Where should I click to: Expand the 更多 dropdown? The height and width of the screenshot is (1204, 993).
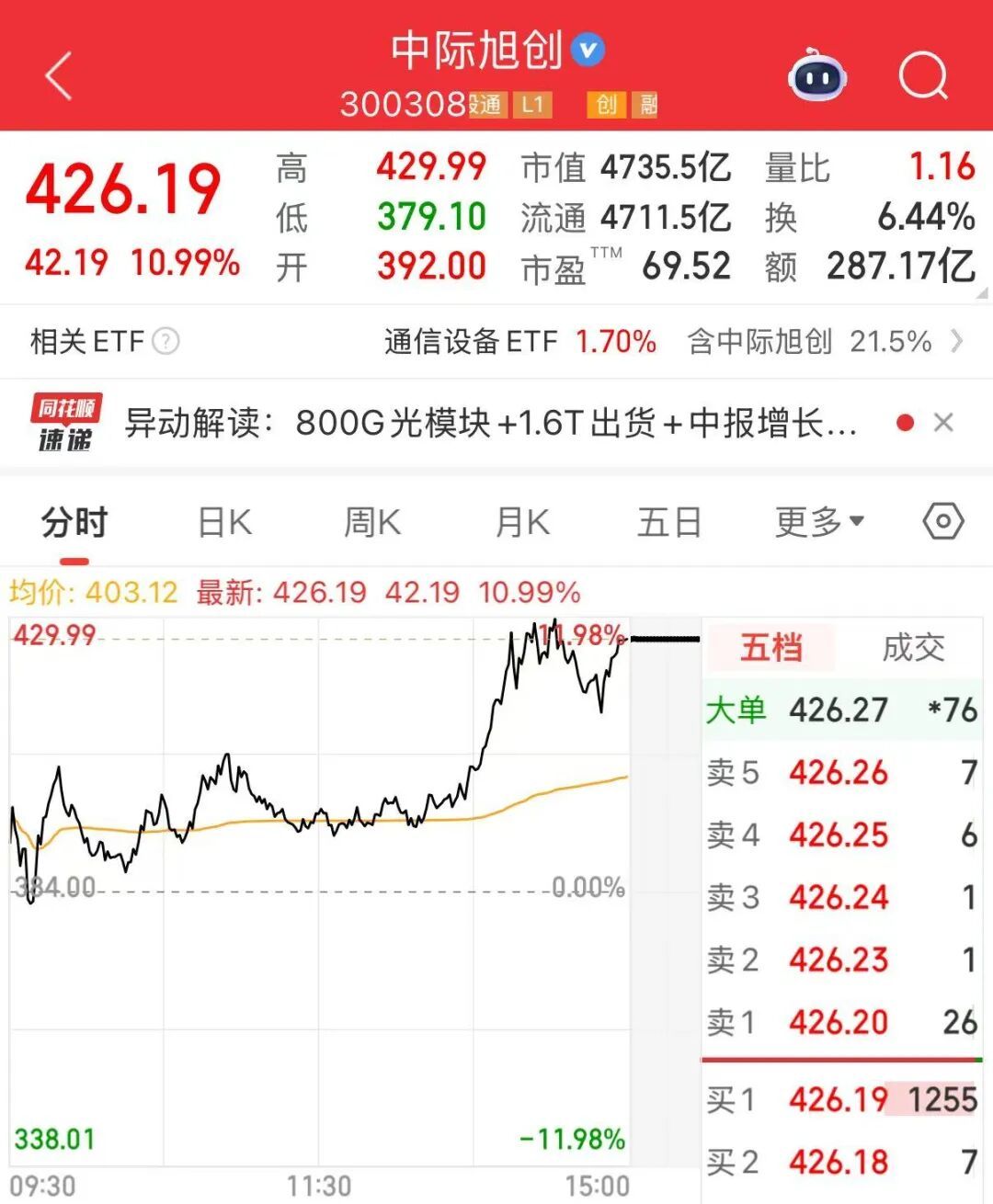[x=818, y=522]
